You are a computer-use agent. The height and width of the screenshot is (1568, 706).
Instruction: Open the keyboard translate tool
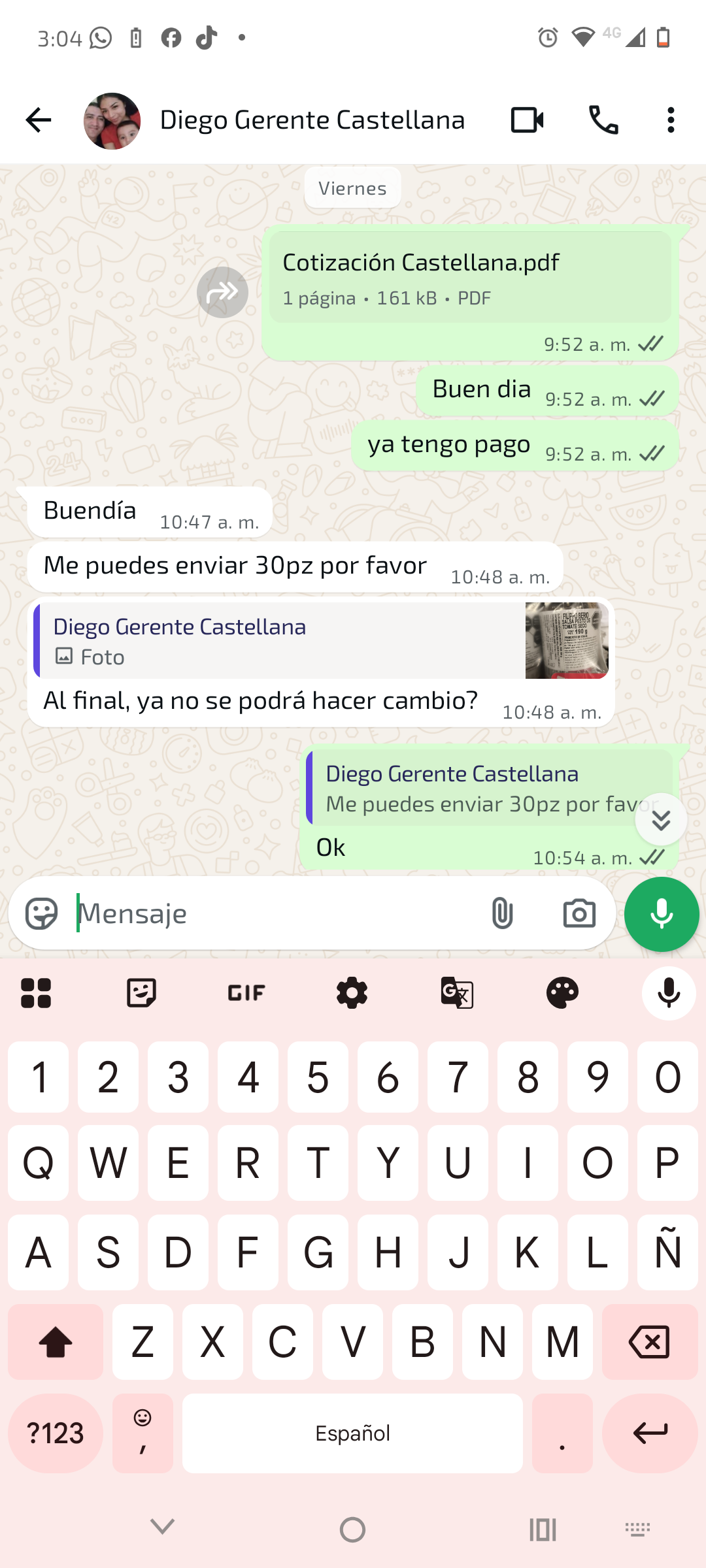pyautogui.click(x=457, y=993)
